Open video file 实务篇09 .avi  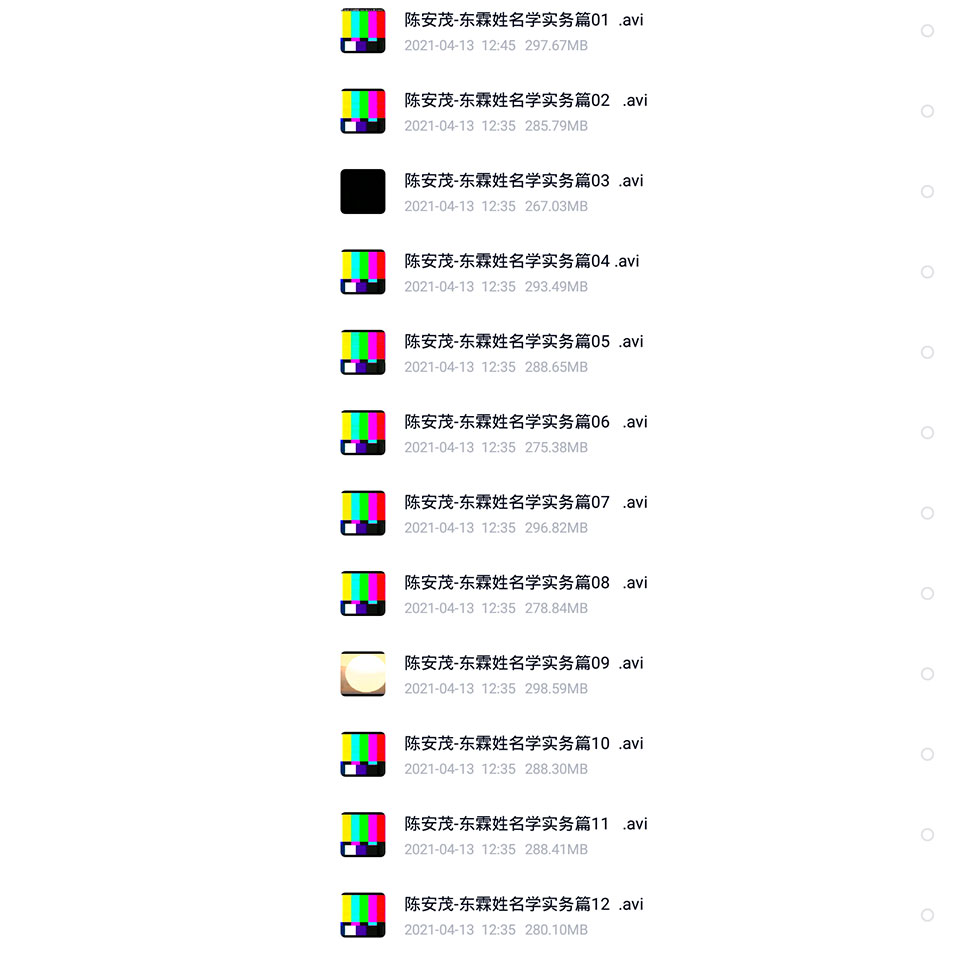(524, 663)
